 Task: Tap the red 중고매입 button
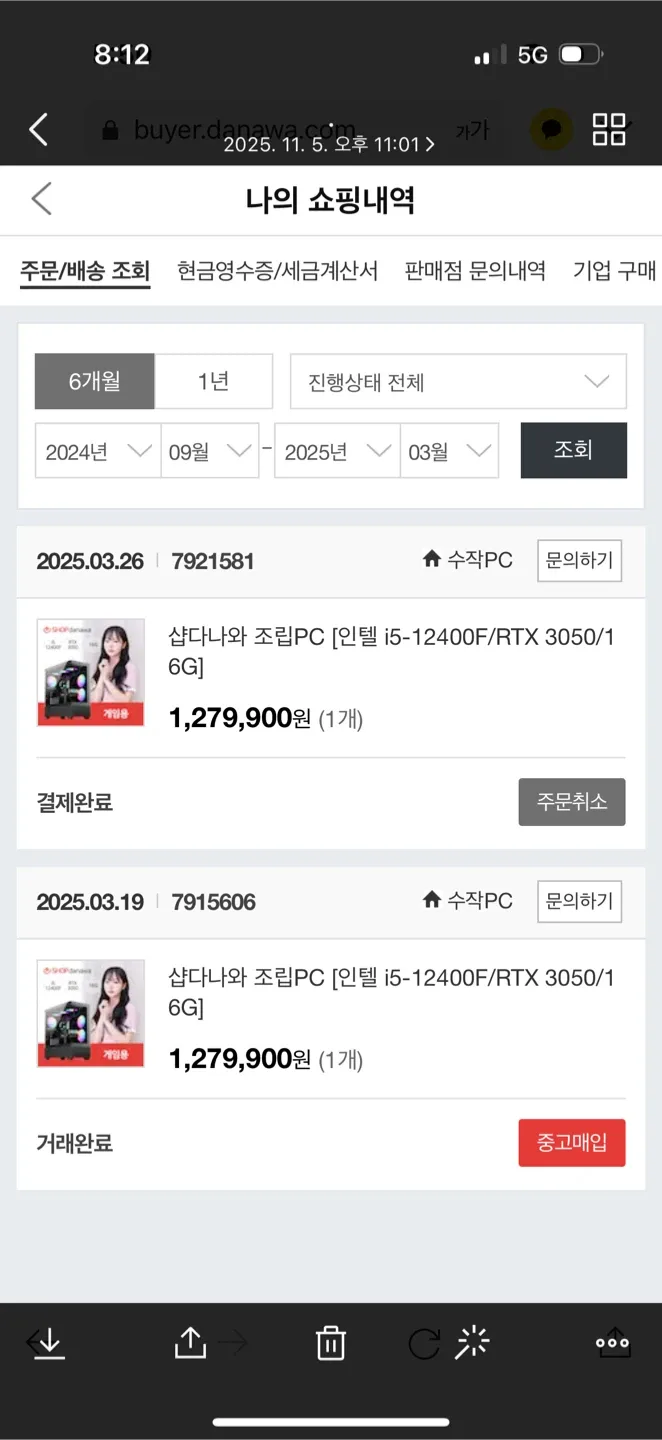pos(571,1142)
